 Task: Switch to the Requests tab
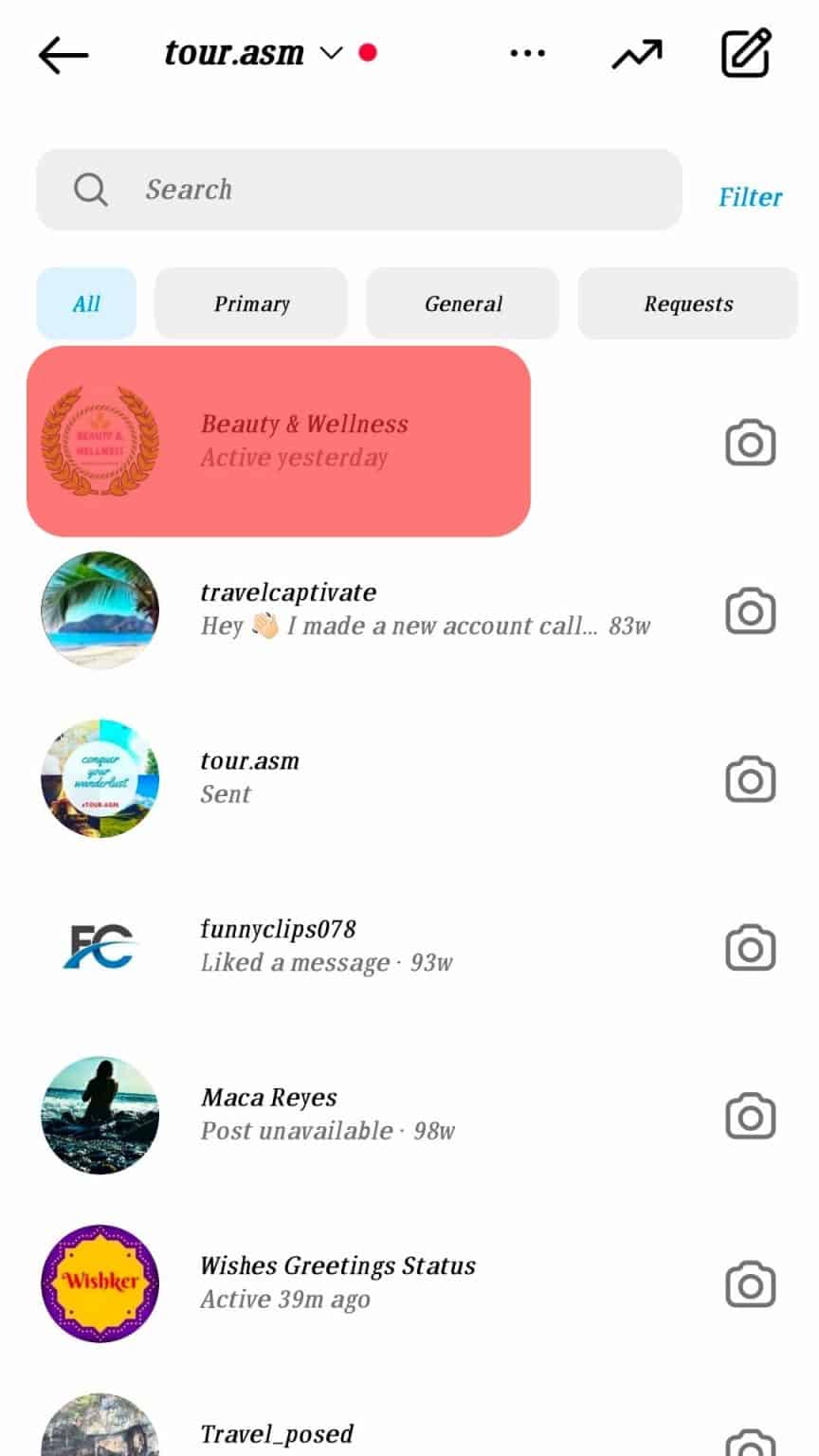(688, 303)
